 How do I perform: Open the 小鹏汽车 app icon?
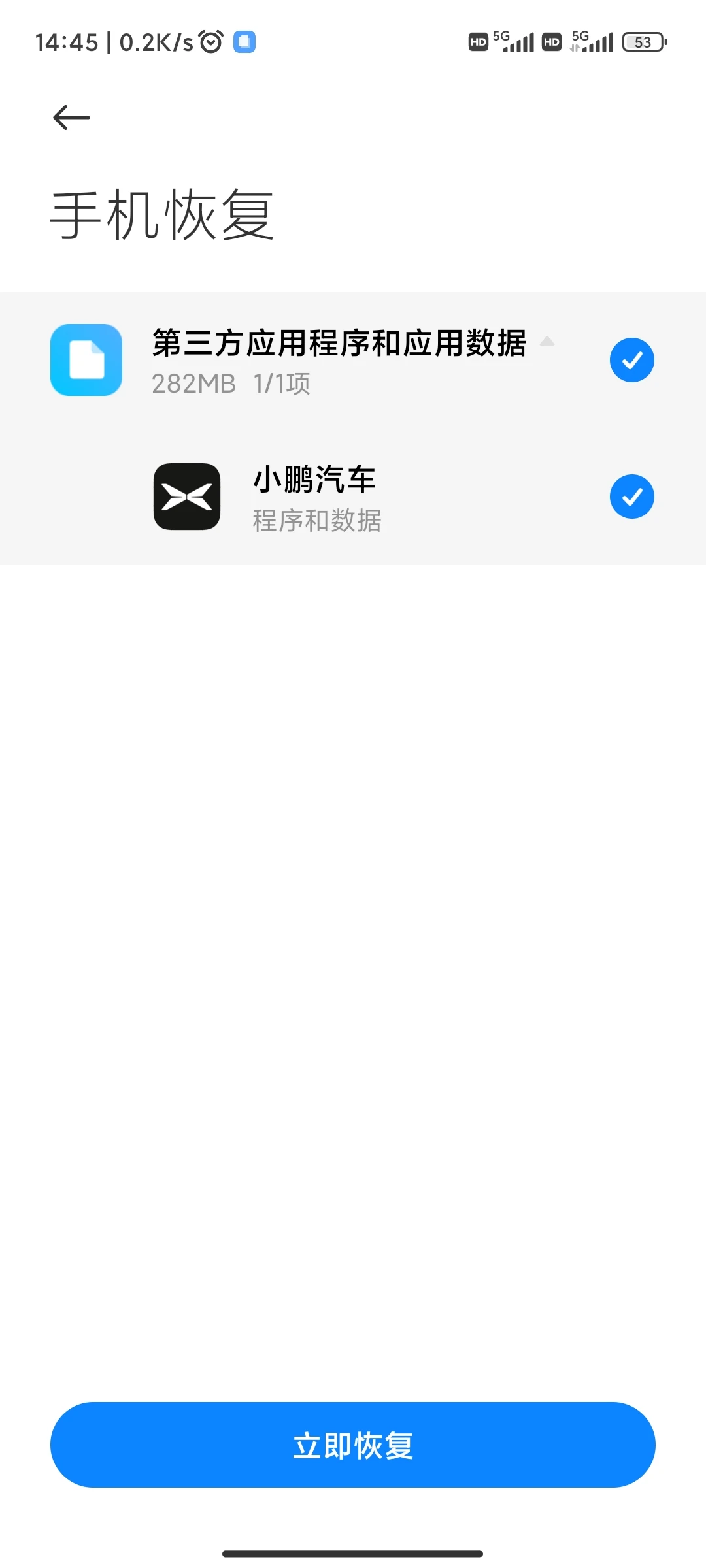pos(187,496)
